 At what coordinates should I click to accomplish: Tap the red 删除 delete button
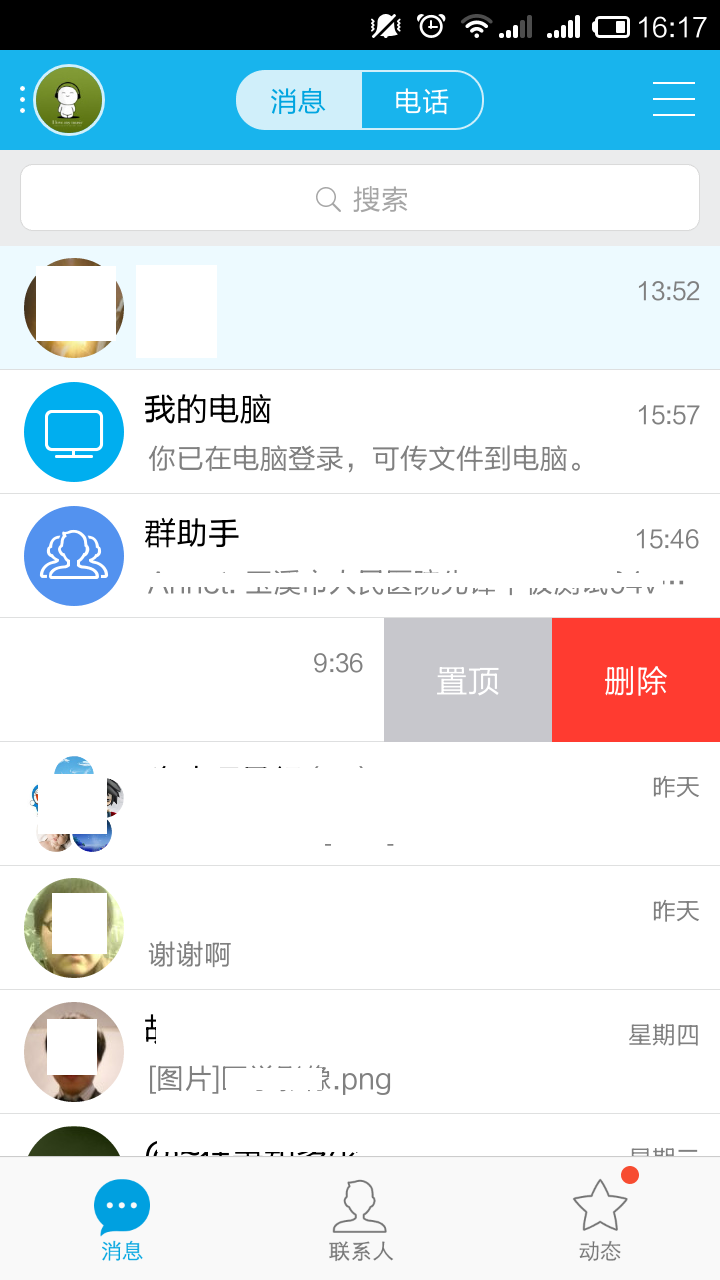[x=636, y=680]
